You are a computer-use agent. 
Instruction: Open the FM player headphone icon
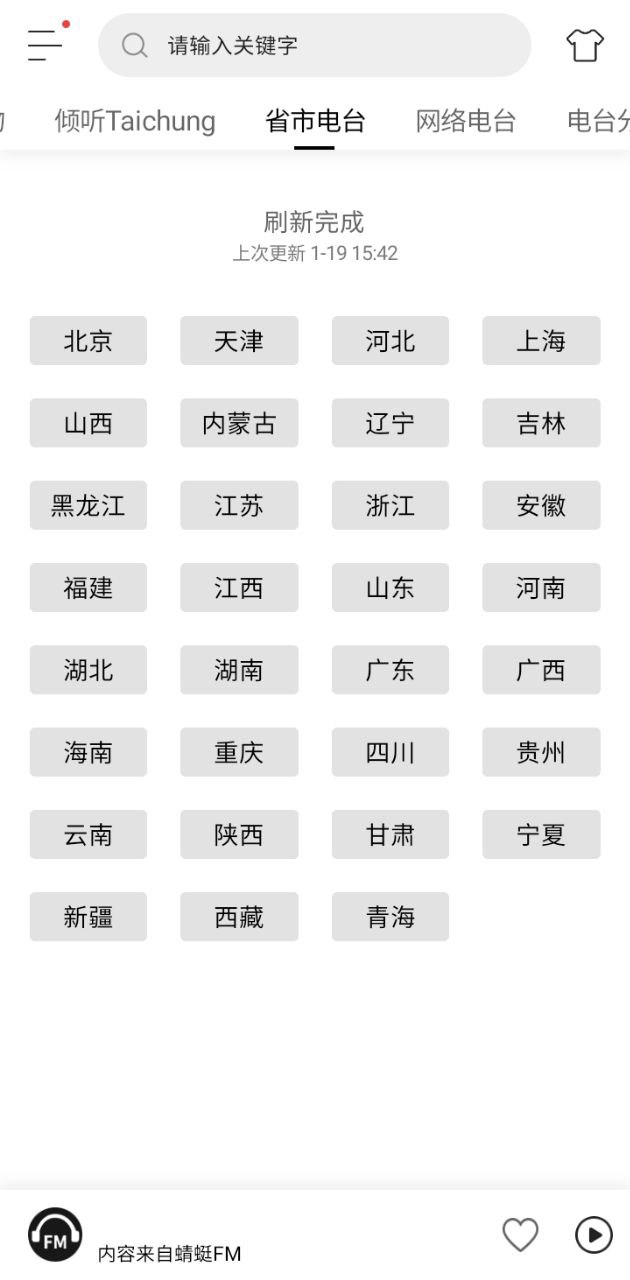[x=55, y=1235]
